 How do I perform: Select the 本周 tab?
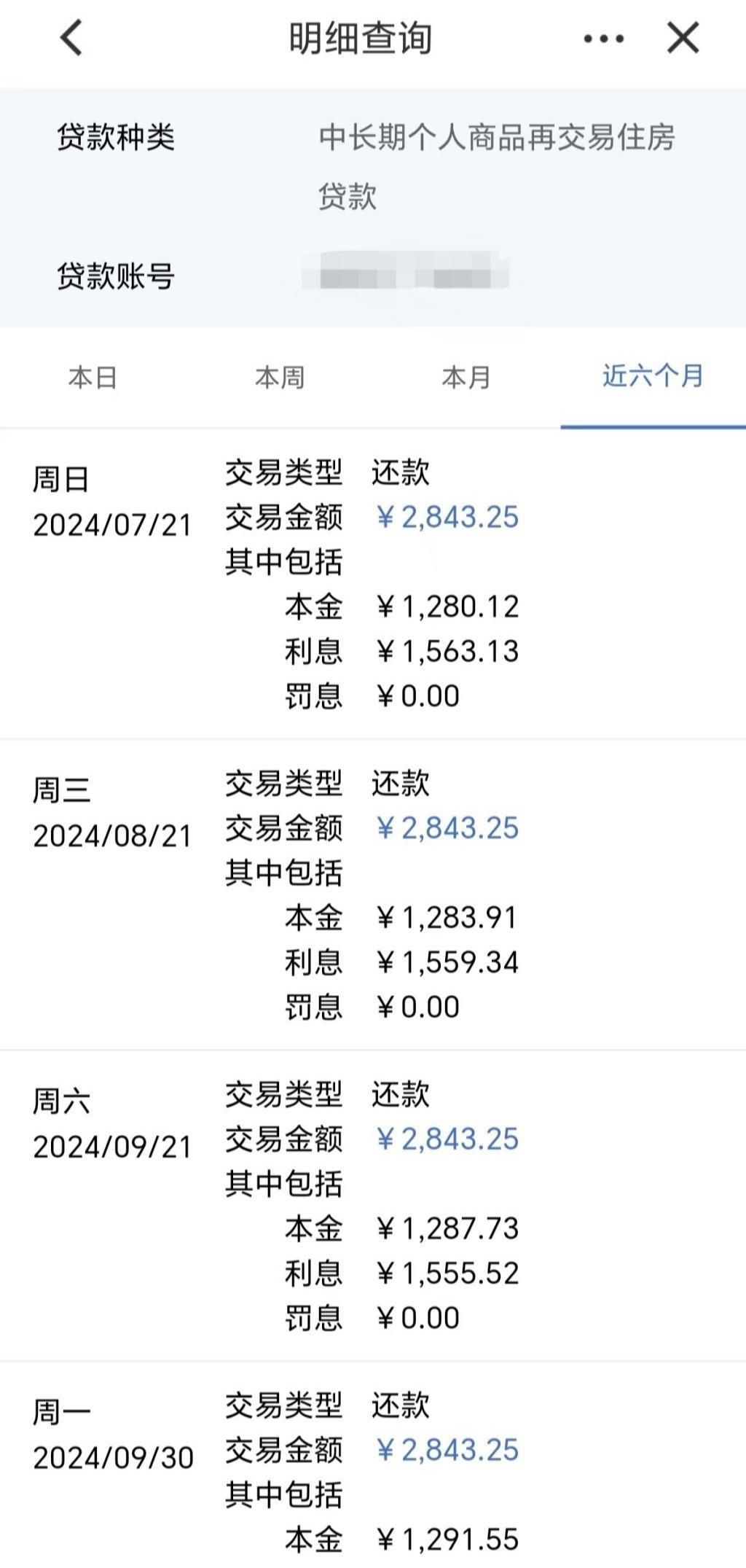(x=280, y=377)
